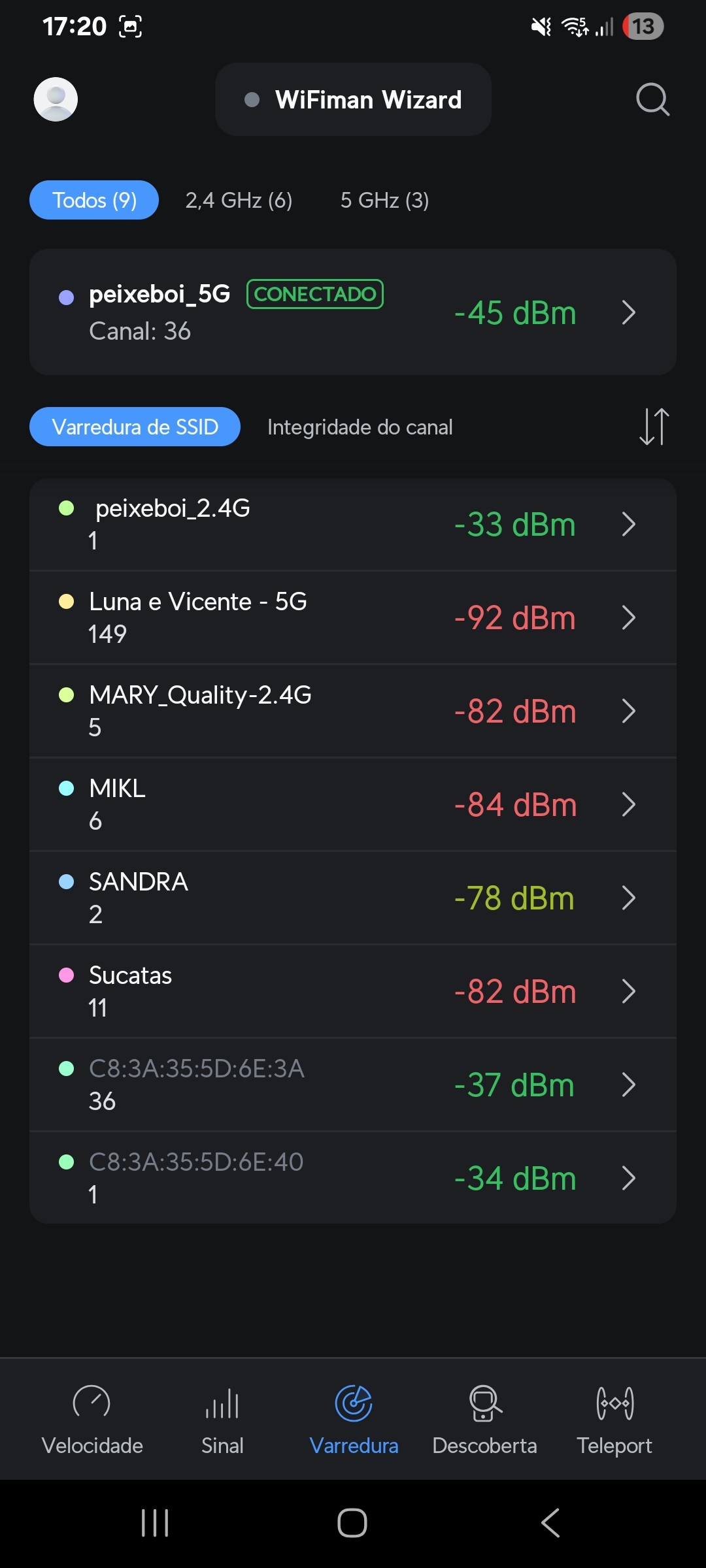706x1568 pixels.
Task: Open the profile avatar
Action: pos(56,99)
